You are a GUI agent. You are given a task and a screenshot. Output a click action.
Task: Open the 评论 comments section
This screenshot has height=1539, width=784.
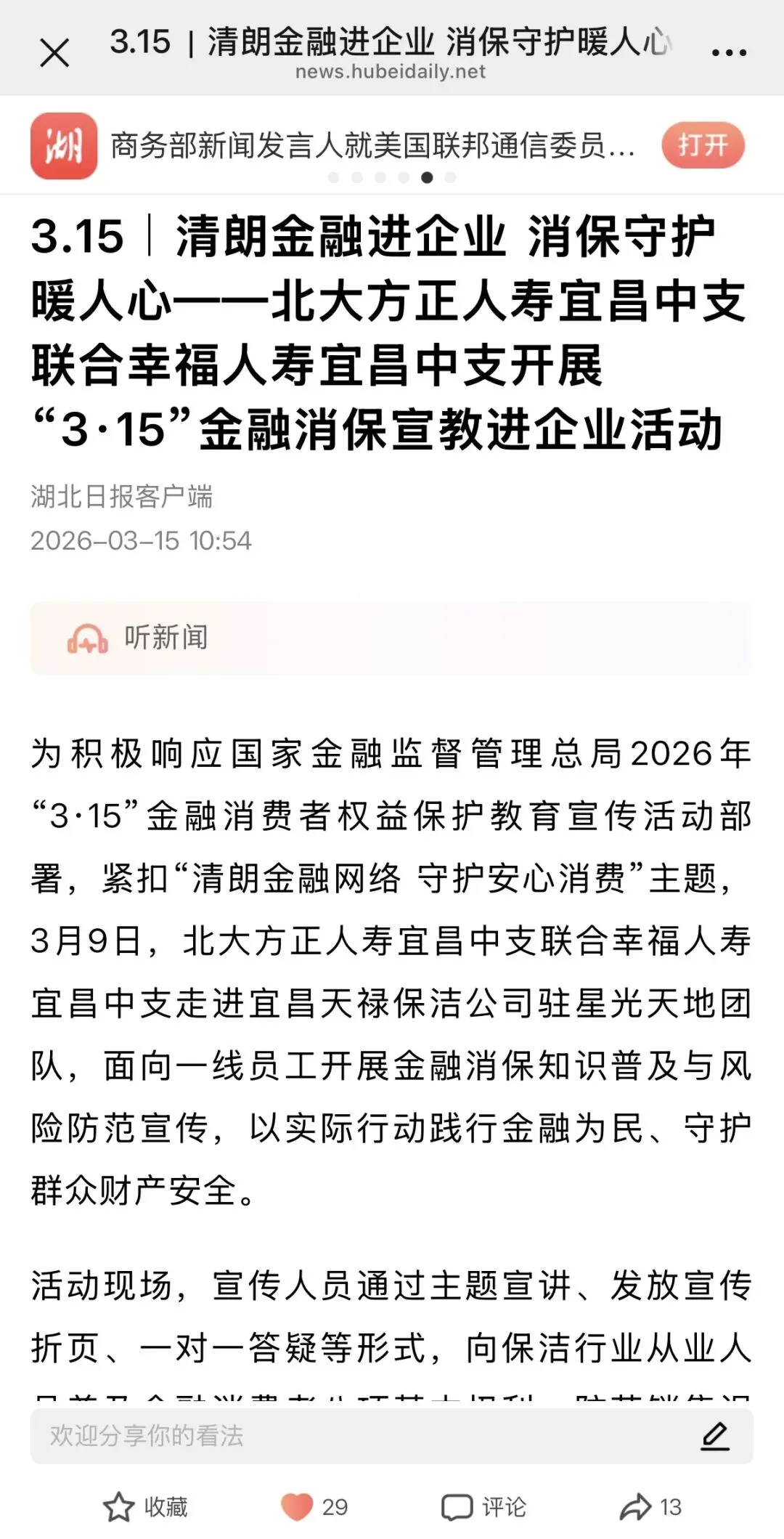click(483, 1507)
